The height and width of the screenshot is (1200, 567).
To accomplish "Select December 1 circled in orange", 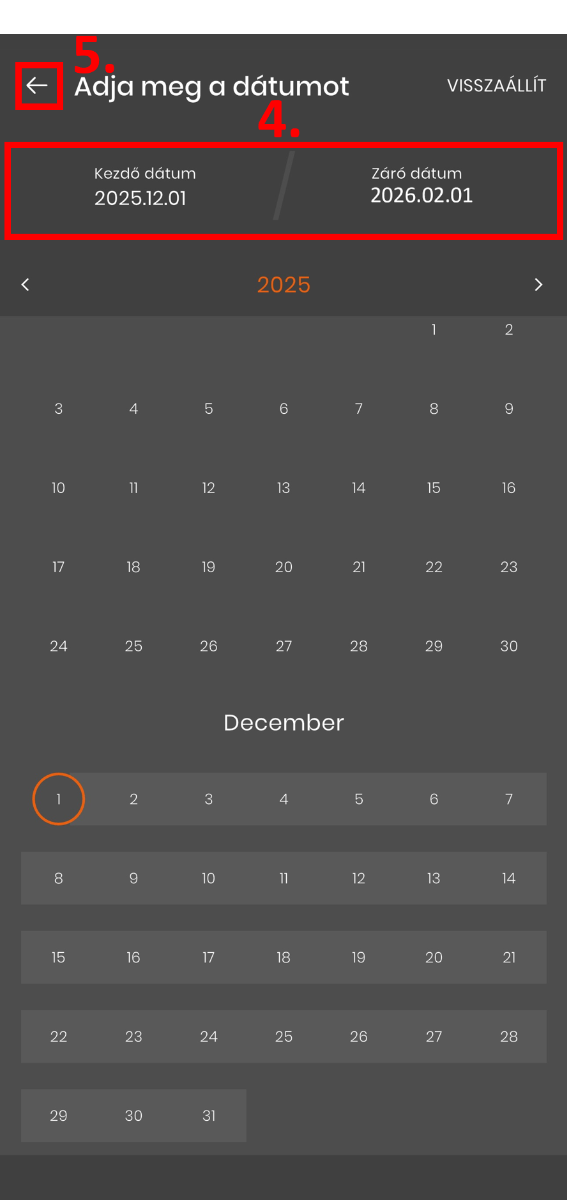I will pos(59,799).
